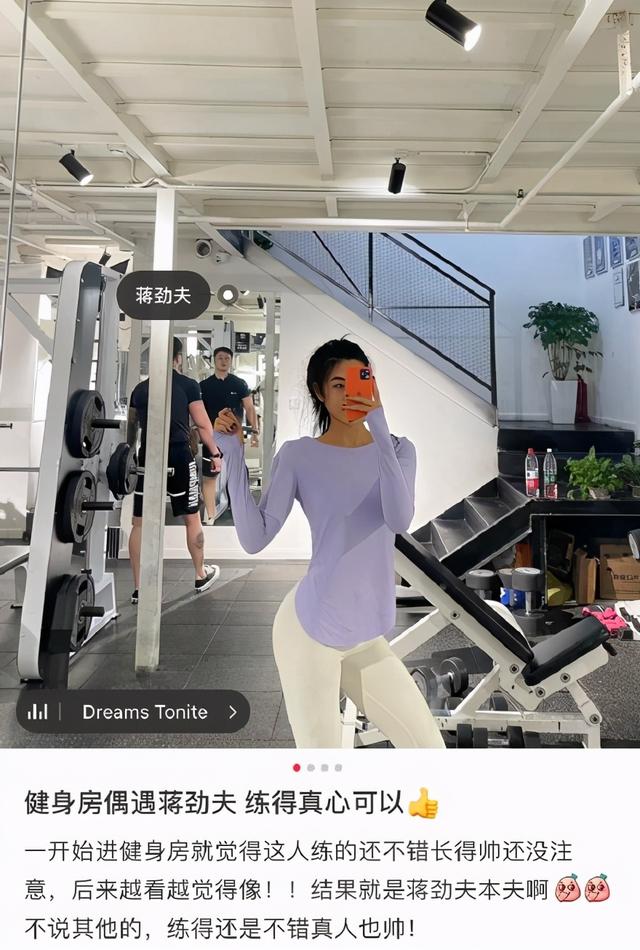Image resolution: width=640 pixels, height=950 pixels.
Task: Open the 蒋劲夫 tag on the photo
Action: pos(163,295)
